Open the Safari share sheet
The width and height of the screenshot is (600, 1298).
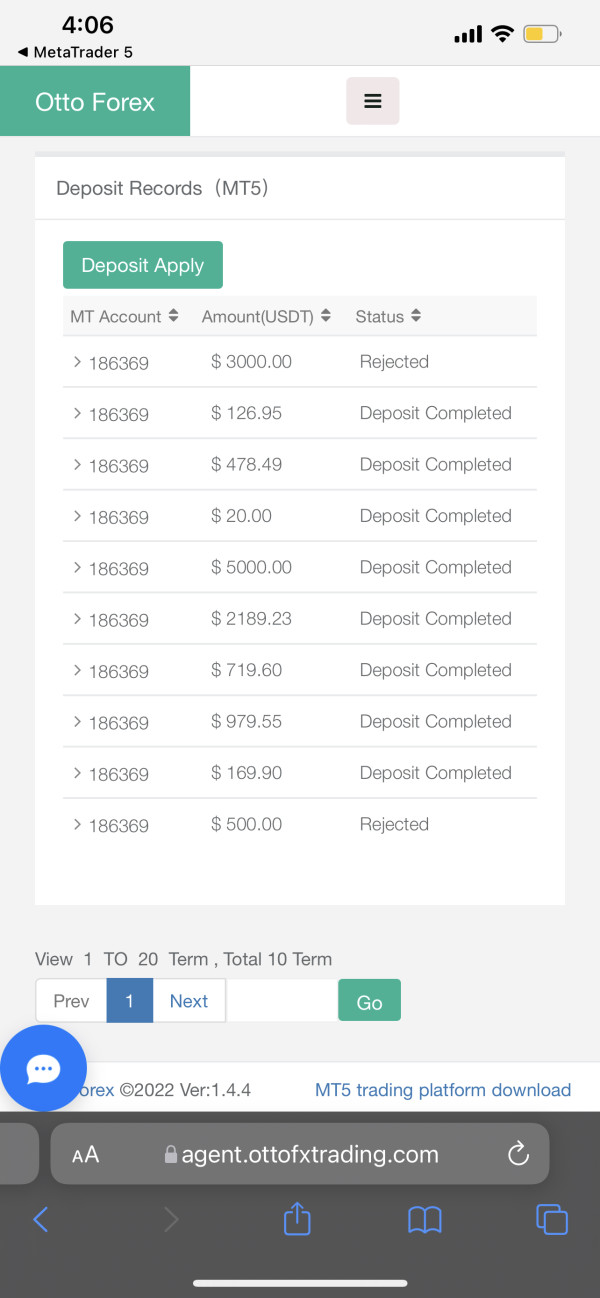pos(298,1219)
